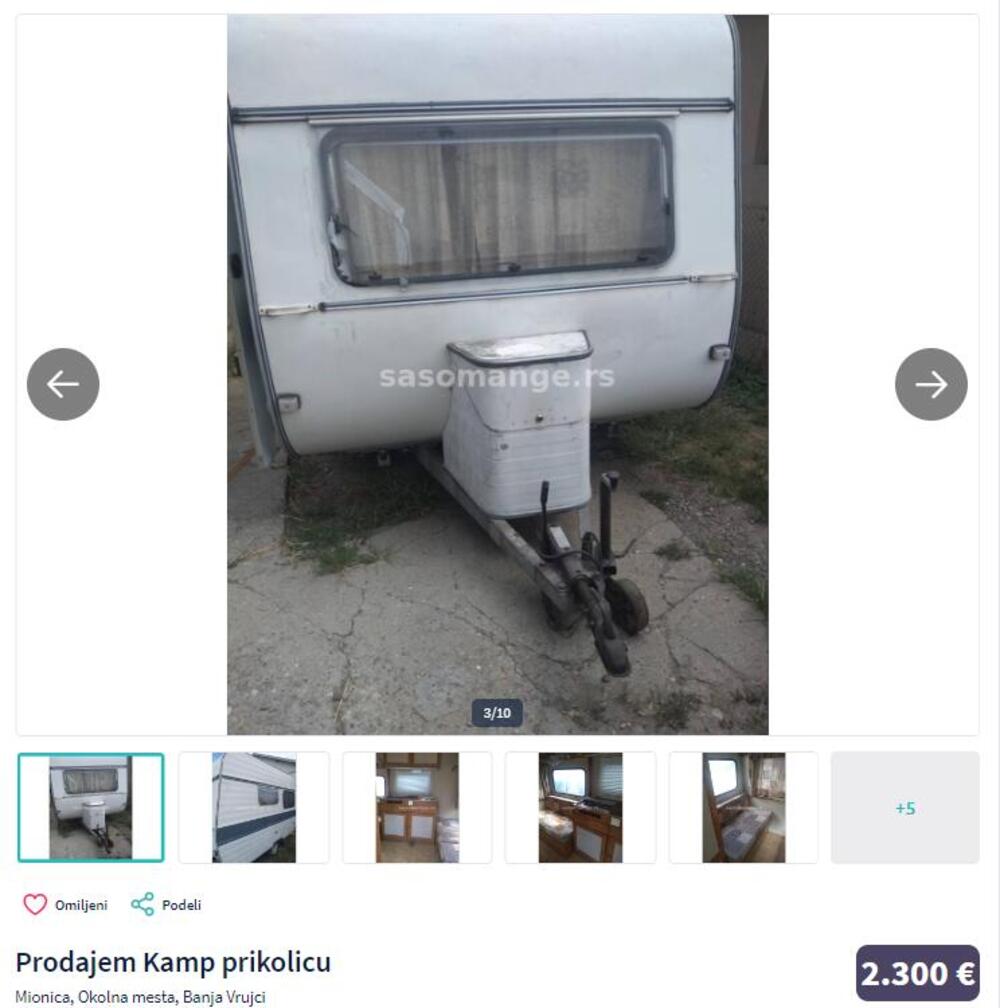The image size is (1000, 1008).
Task: Go to the next photo with right arrow
Action: pyautogui.click(x=931, y=384)
